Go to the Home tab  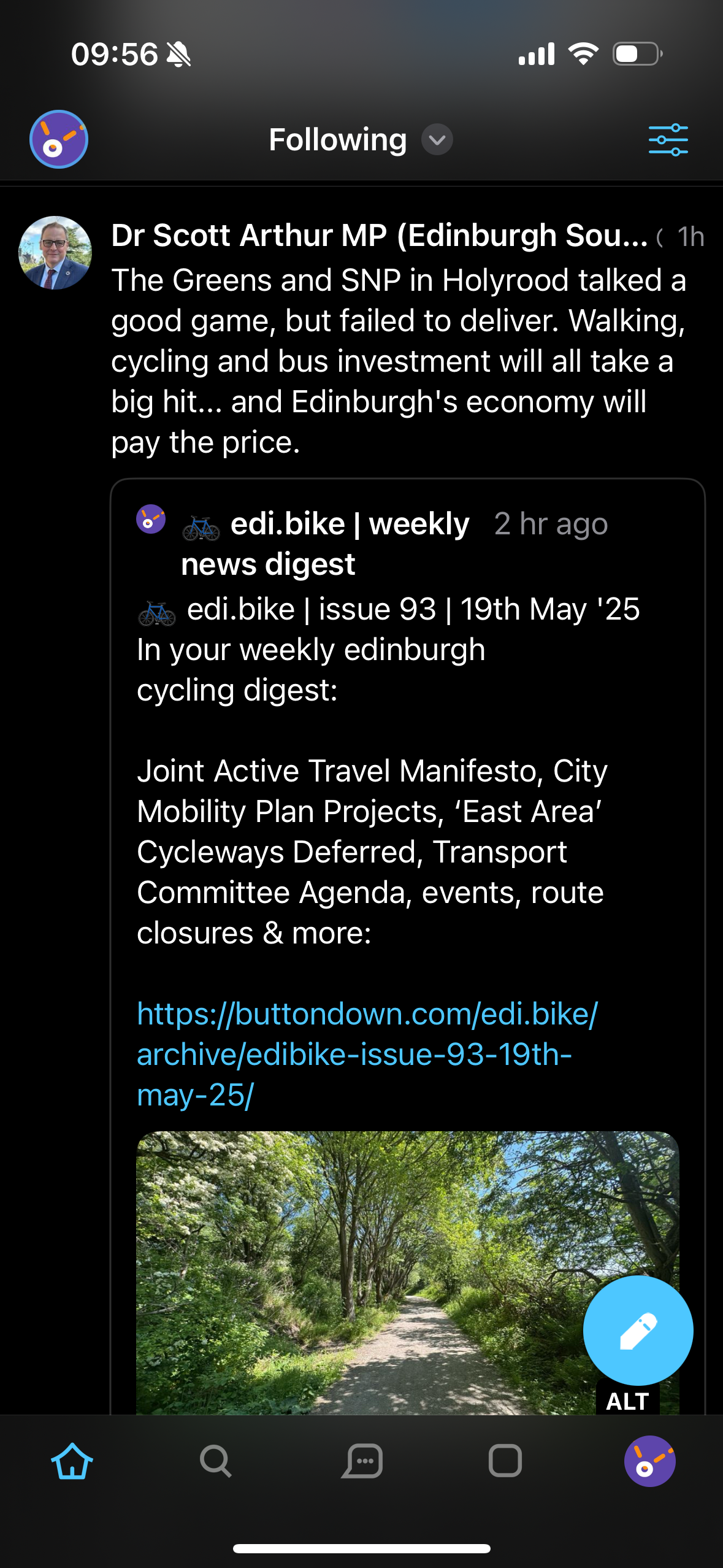[x=72, y=1461]
